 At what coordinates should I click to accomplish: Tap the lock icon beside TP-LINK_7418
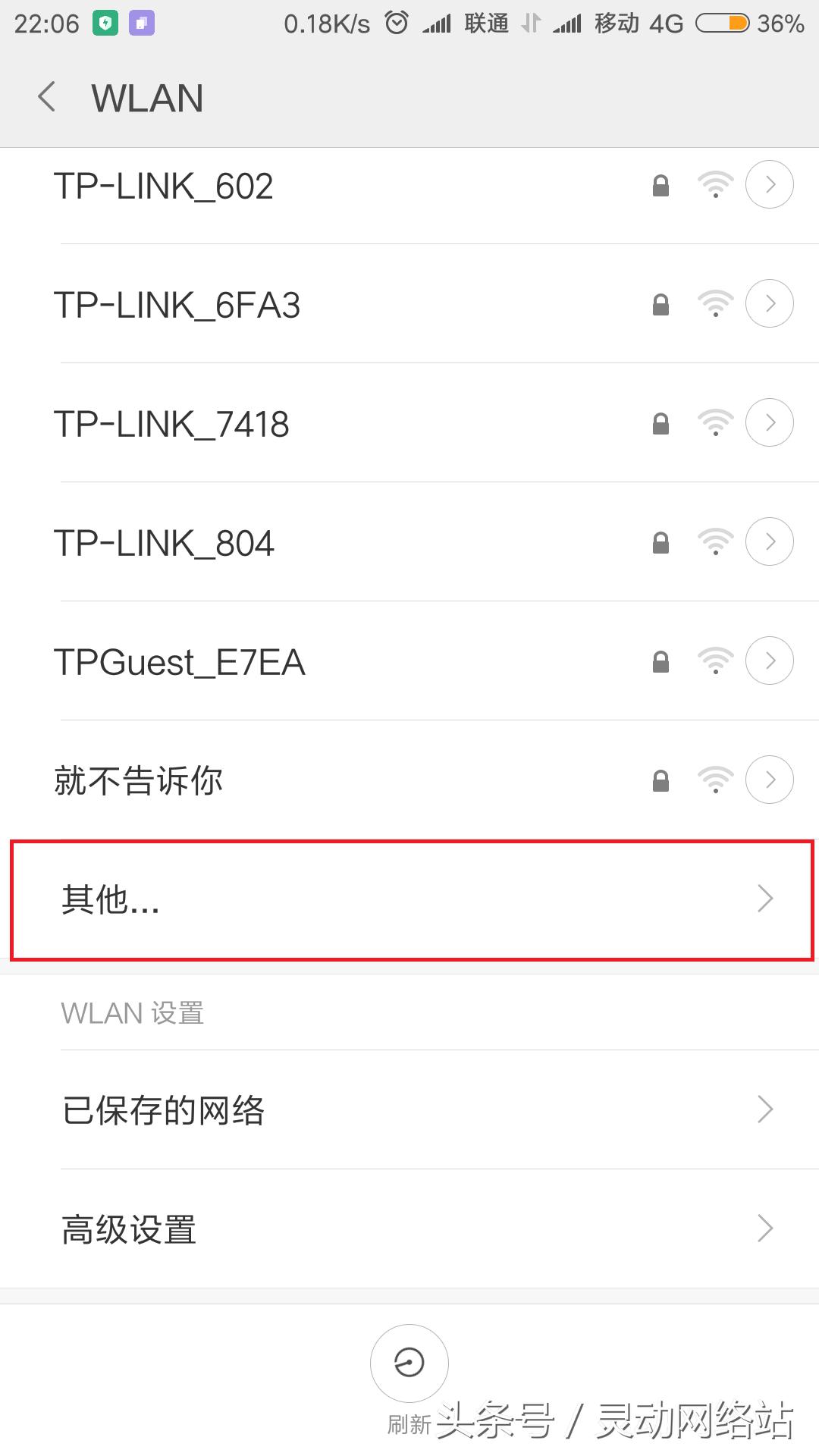(661, 422)
